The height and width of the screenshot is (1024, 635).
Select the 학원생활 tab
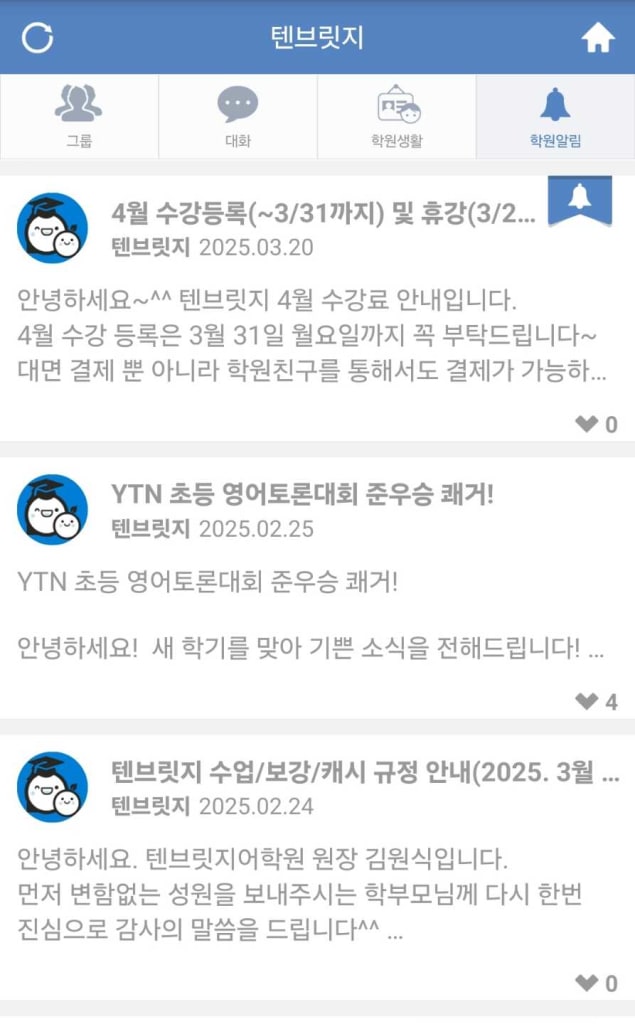(397, 116)
